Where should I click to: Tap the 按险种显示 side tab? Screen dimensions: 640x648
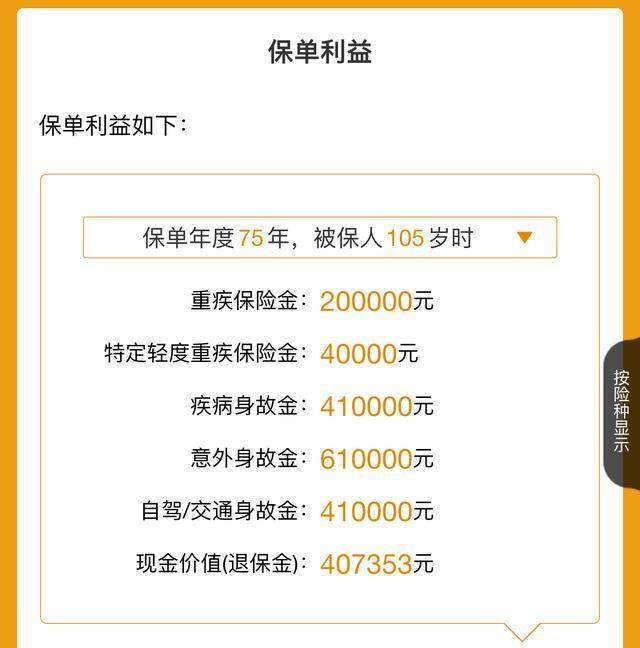[621, 413]
